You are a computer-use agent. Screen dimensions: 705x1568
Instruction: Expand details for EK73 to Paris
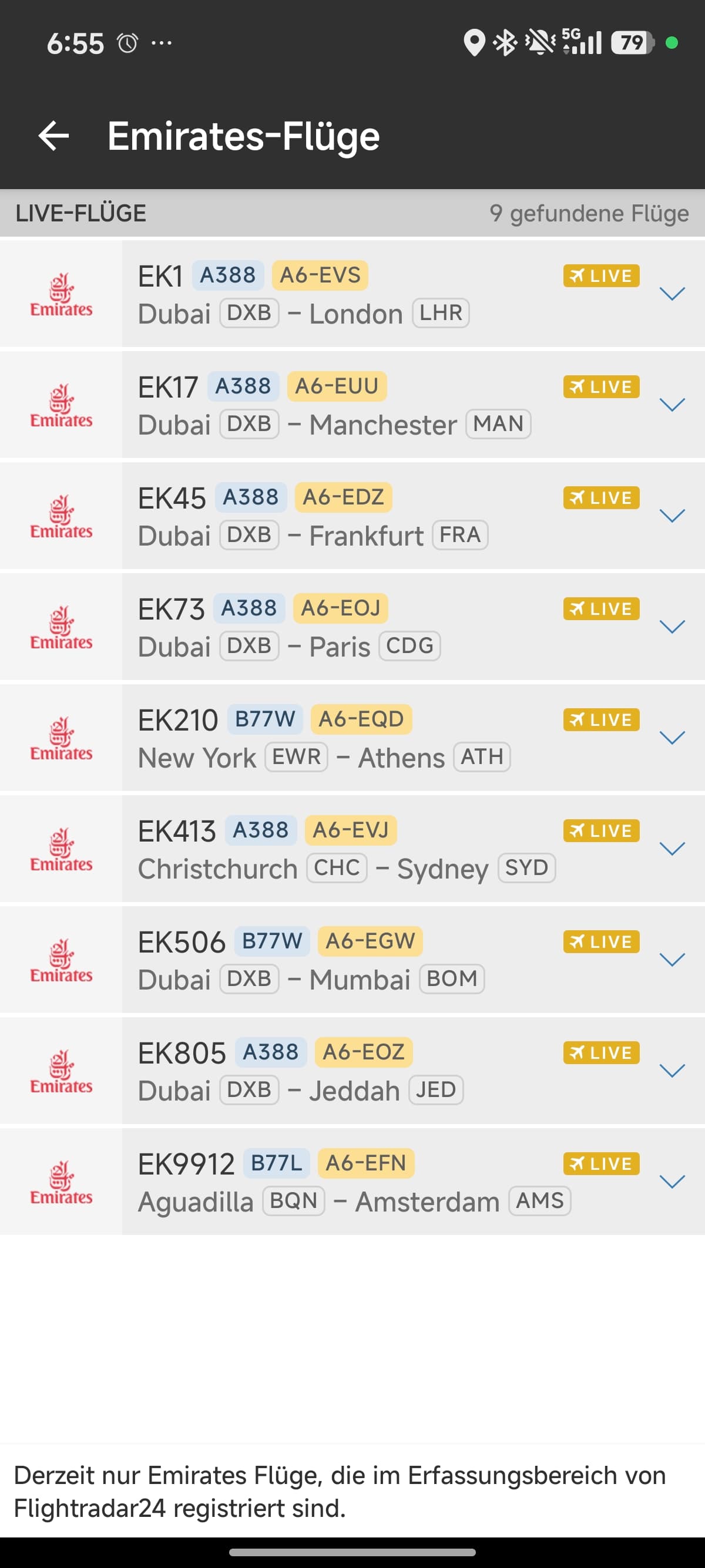(672, 627)
